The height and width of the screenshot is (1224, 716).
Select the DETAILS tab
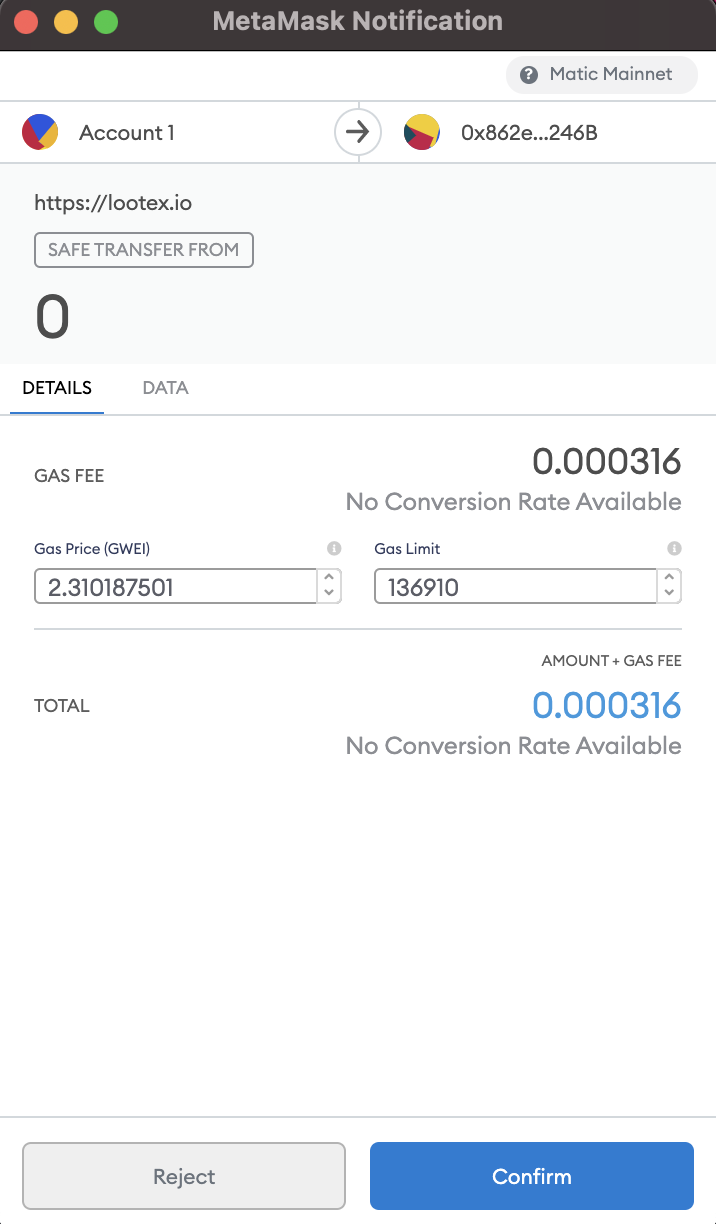coord(57,388)
